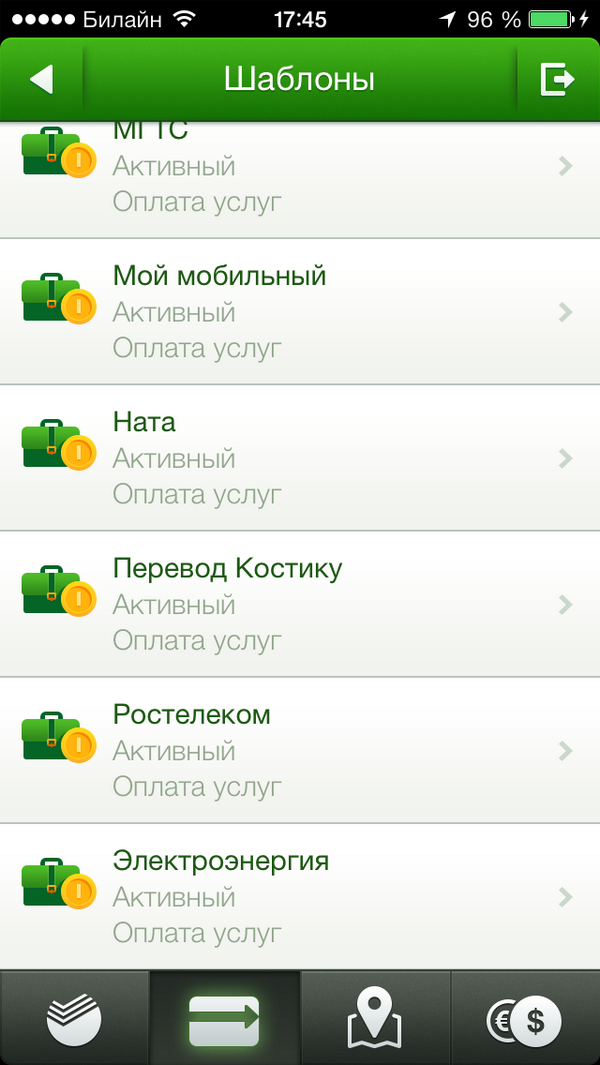Open the Перевод Костику template
This screenshot has width=600, height=1065.
300,604
